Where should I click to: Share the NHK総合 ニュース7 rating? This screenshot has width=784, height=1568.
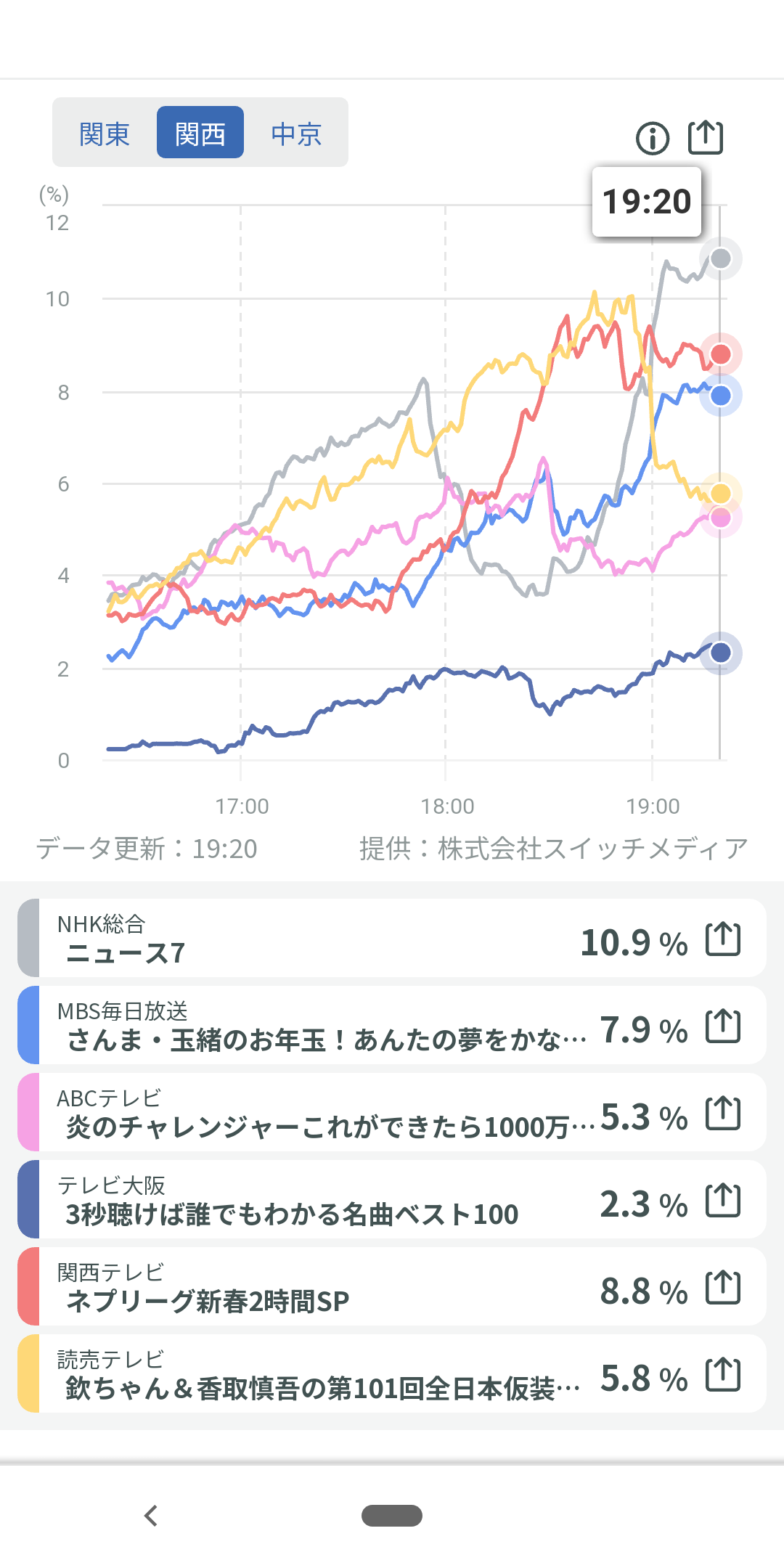pyautogui.click(x=723, y=939)
